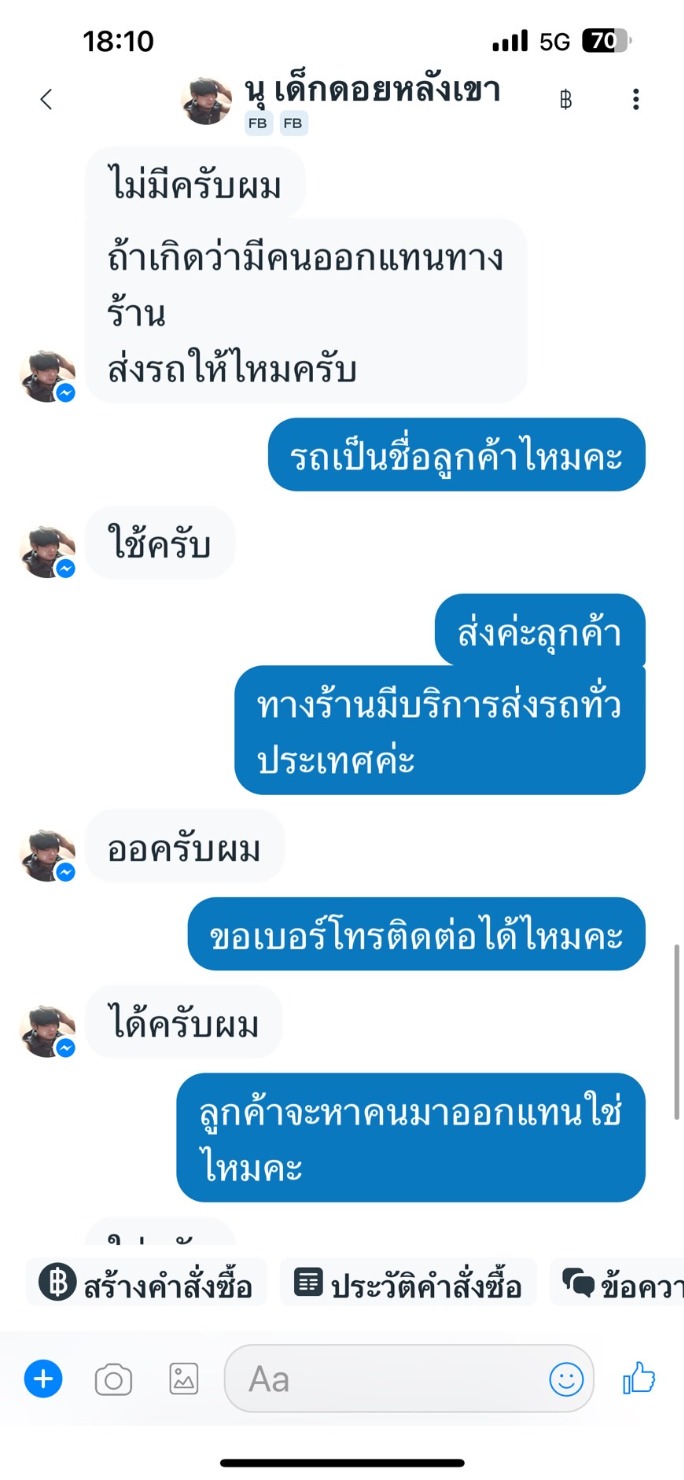Go back using the top-left arrow

coord(46,99)
